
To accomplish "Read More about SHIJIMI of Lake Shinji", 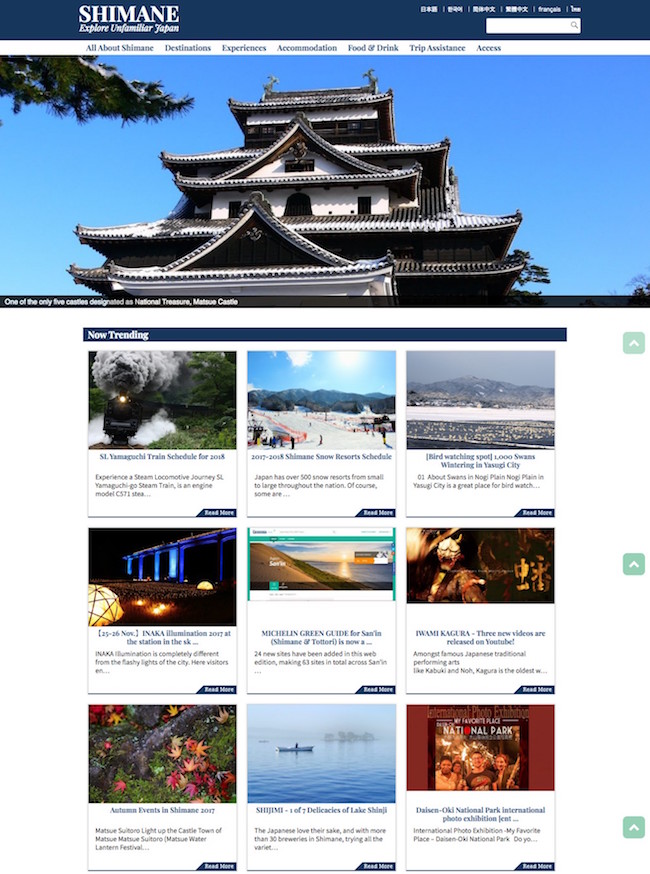I will (378, 866).
